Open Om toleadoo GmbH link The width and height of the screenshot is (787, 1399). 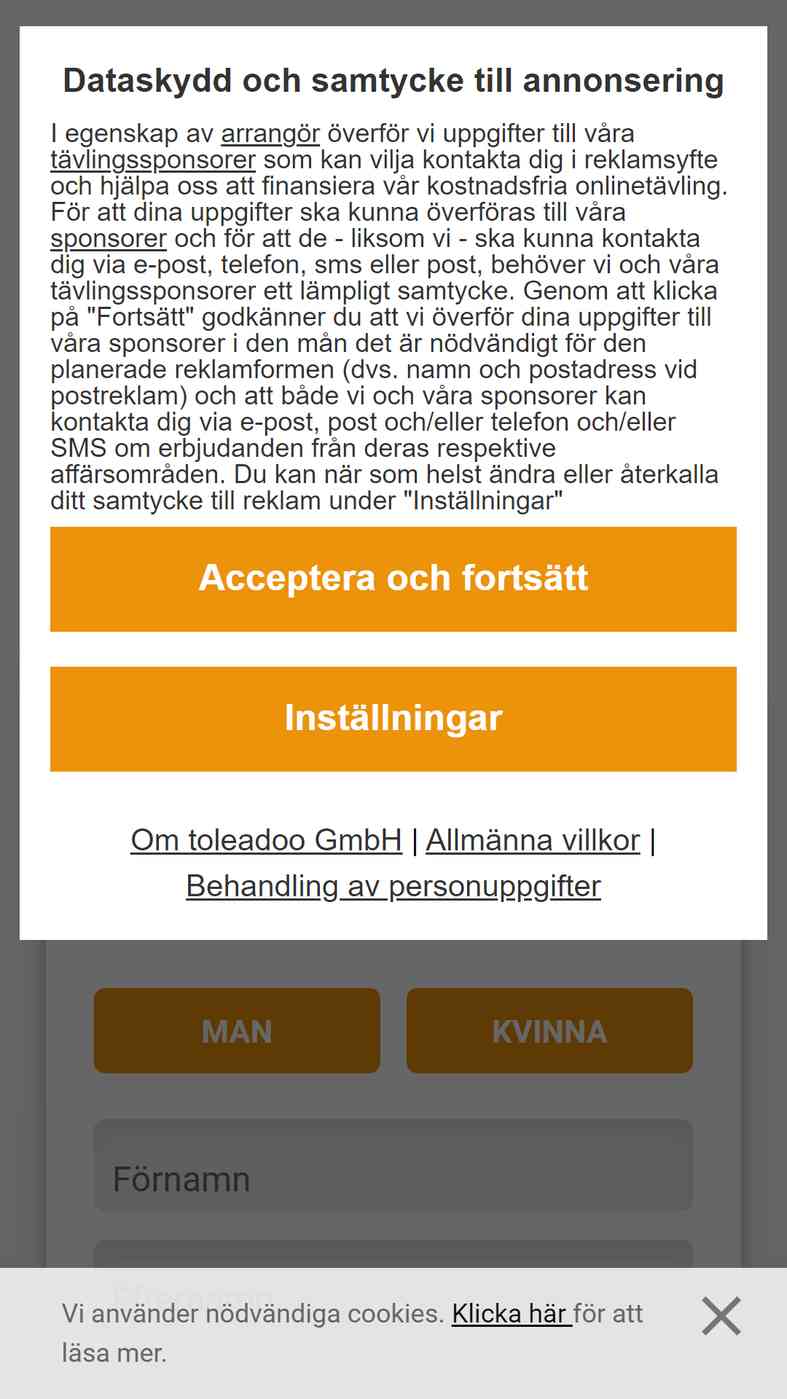(x=266, y=840)
